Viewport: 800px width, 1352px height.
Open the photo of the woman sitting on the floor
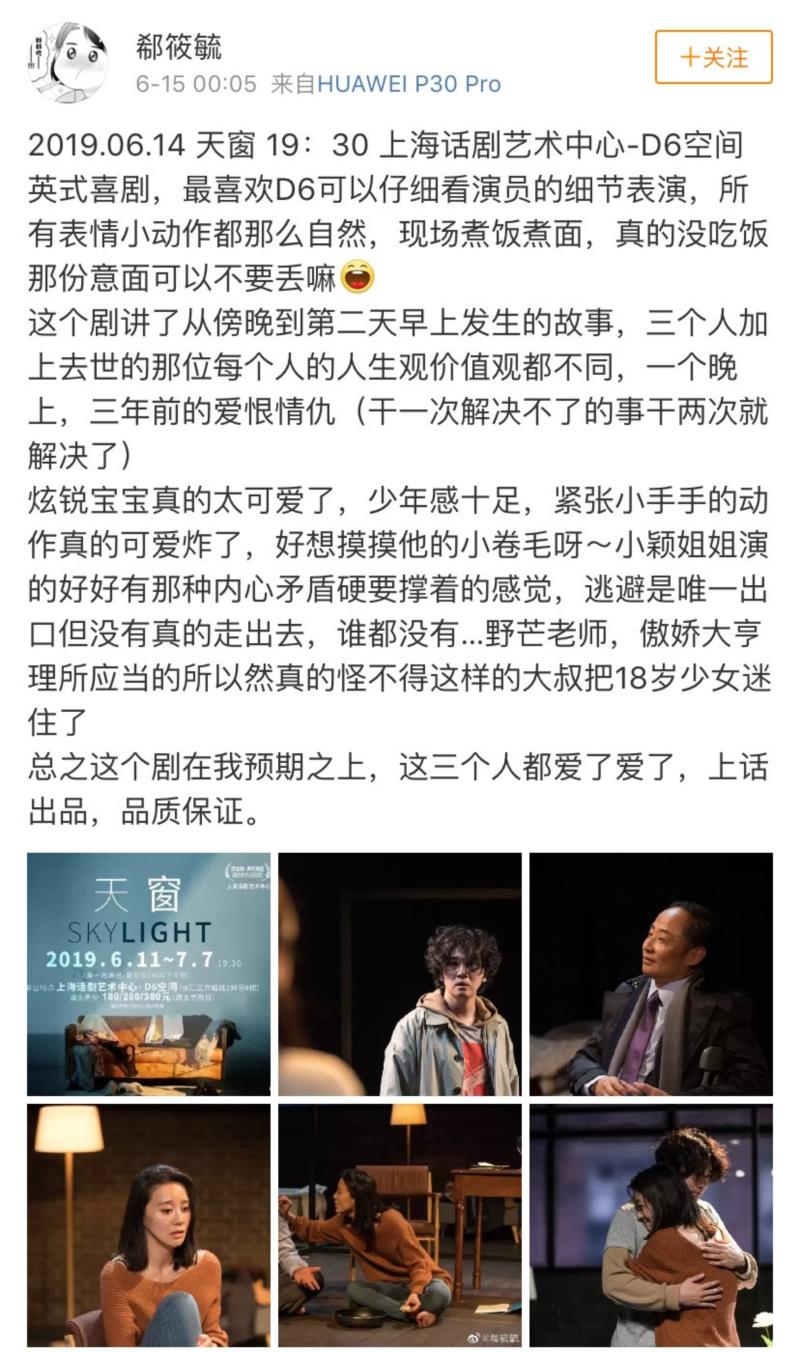coord(400,1225)
